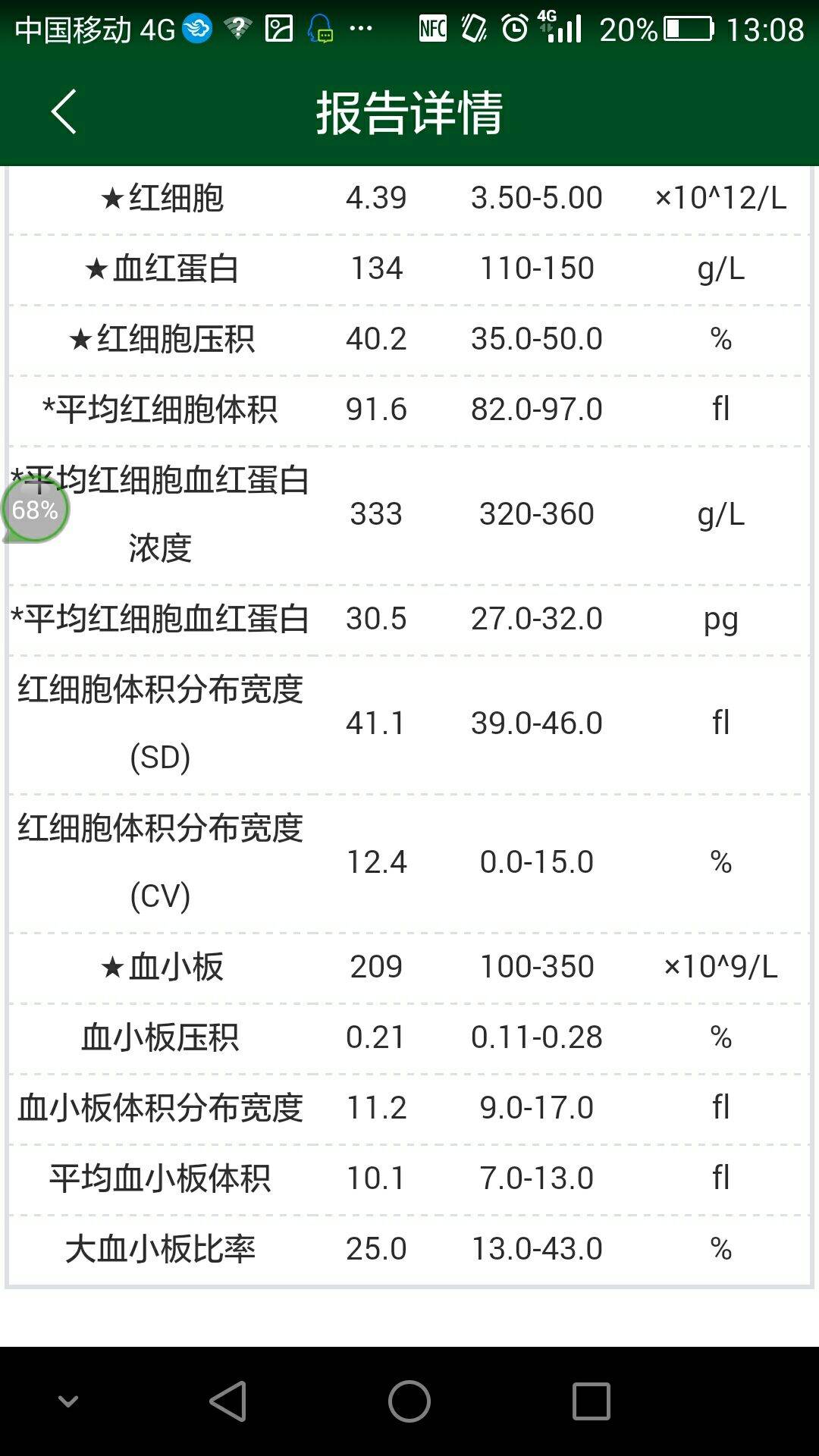Tap the 报告详情 title bar
The height and width of the screenshot is (1456, 819).
pos(409,112)
